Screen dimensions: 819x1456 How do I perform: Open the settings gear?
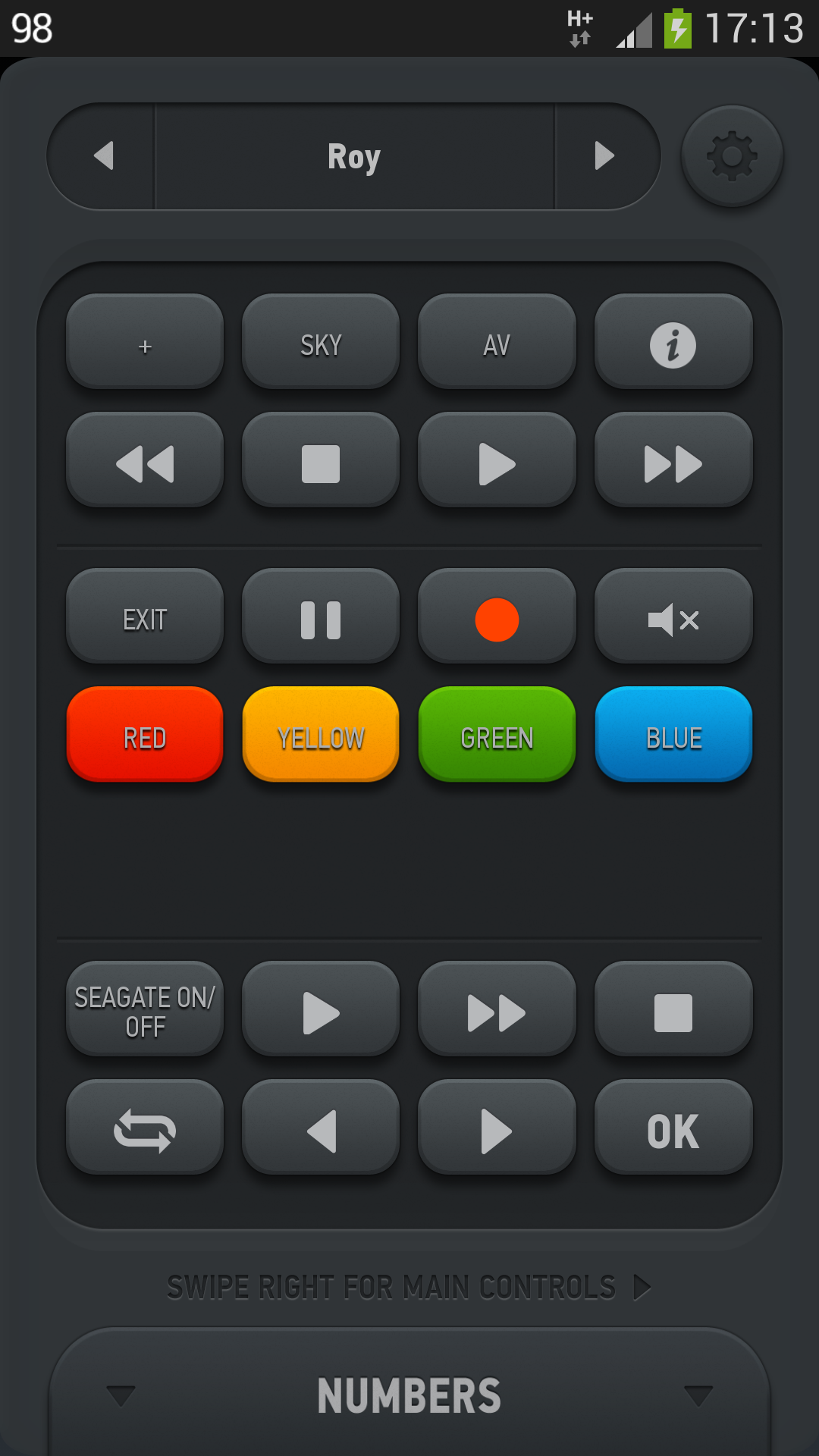pyautogui.click(x=732, y=156)
